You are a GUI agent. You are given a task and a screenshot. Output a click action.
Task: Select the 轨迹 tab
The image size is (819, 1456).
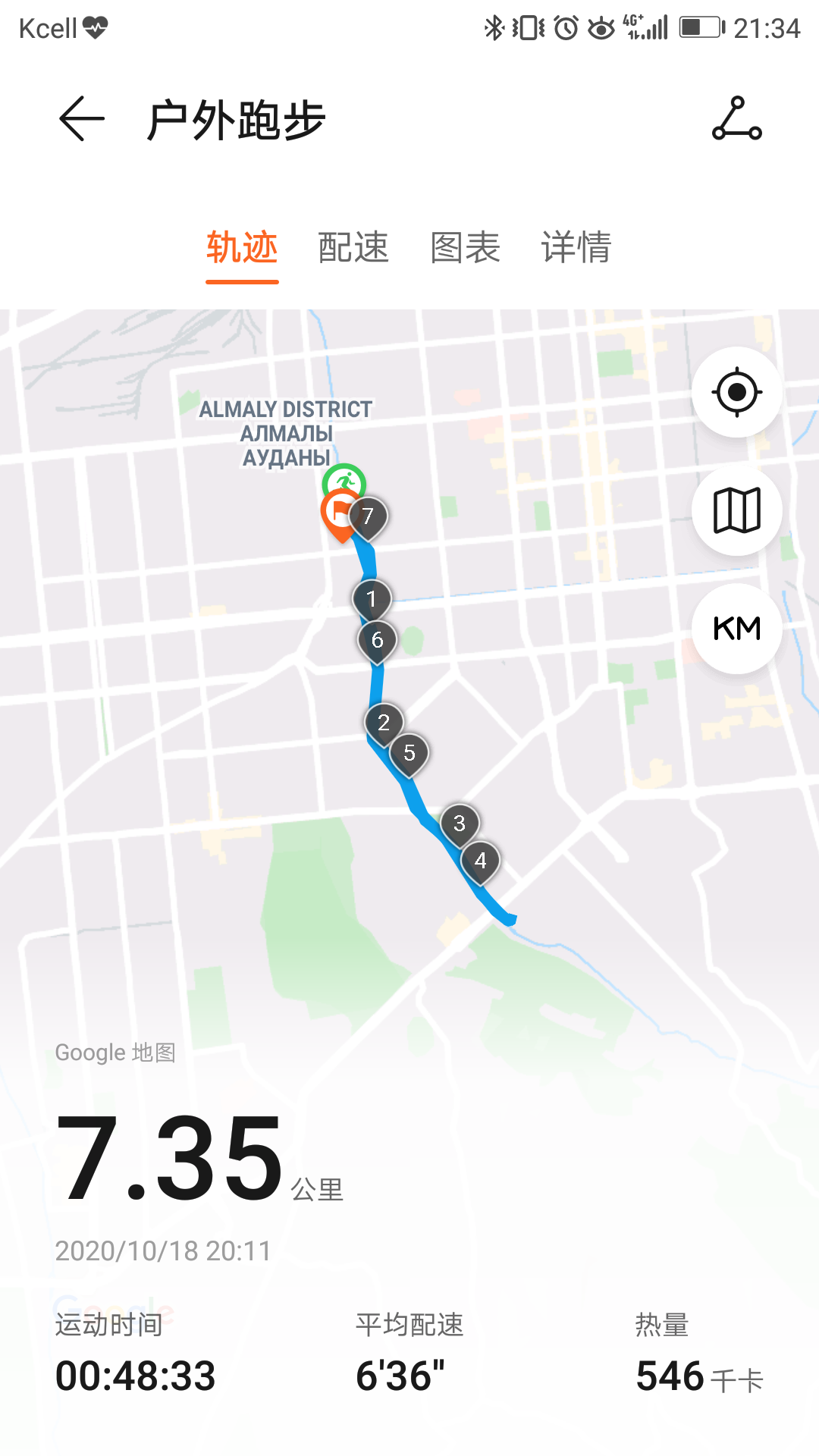[242, 247]
